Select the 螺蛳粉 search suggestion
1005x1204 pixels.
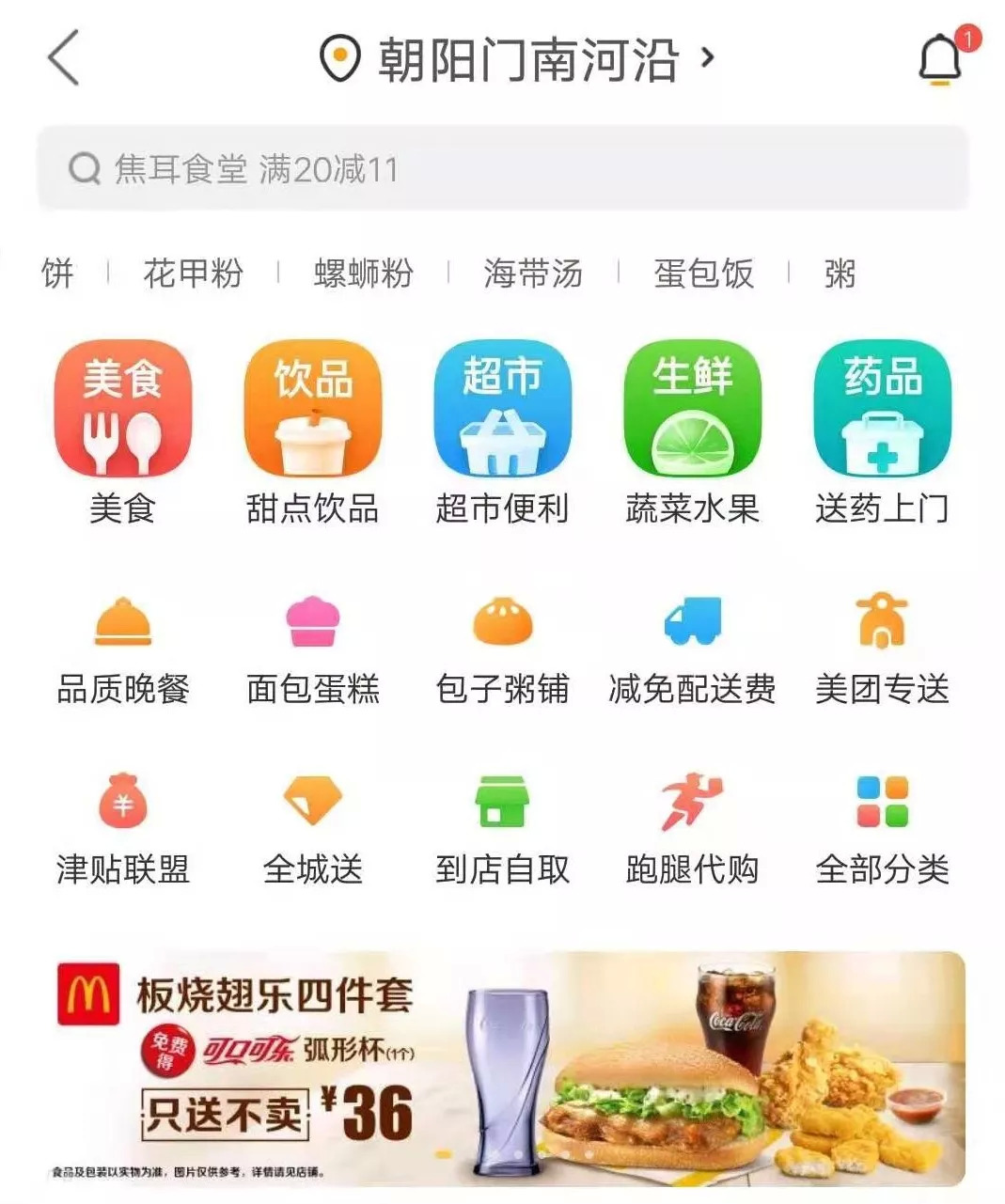363,274
